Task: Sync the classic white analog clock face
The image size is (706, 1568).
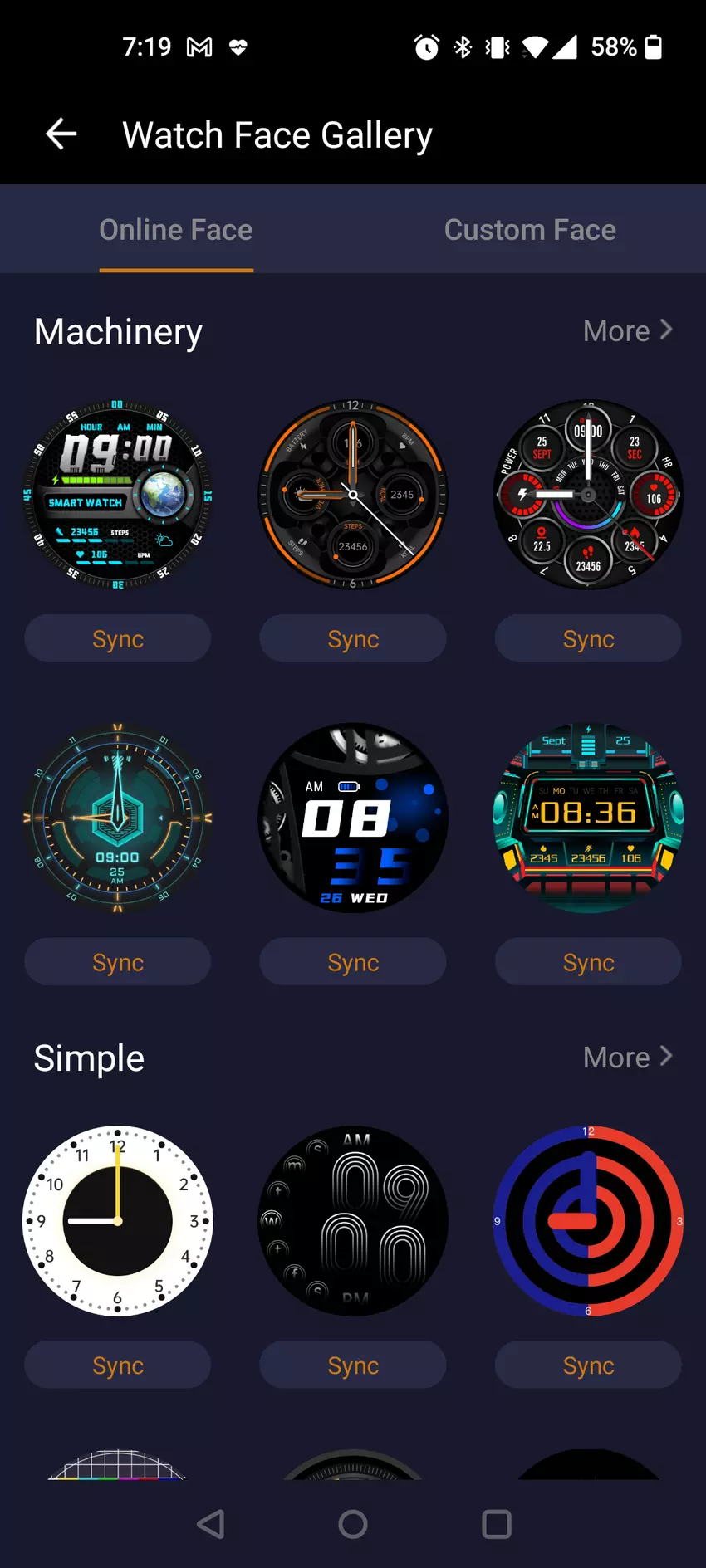Action: click(117, 1365)
